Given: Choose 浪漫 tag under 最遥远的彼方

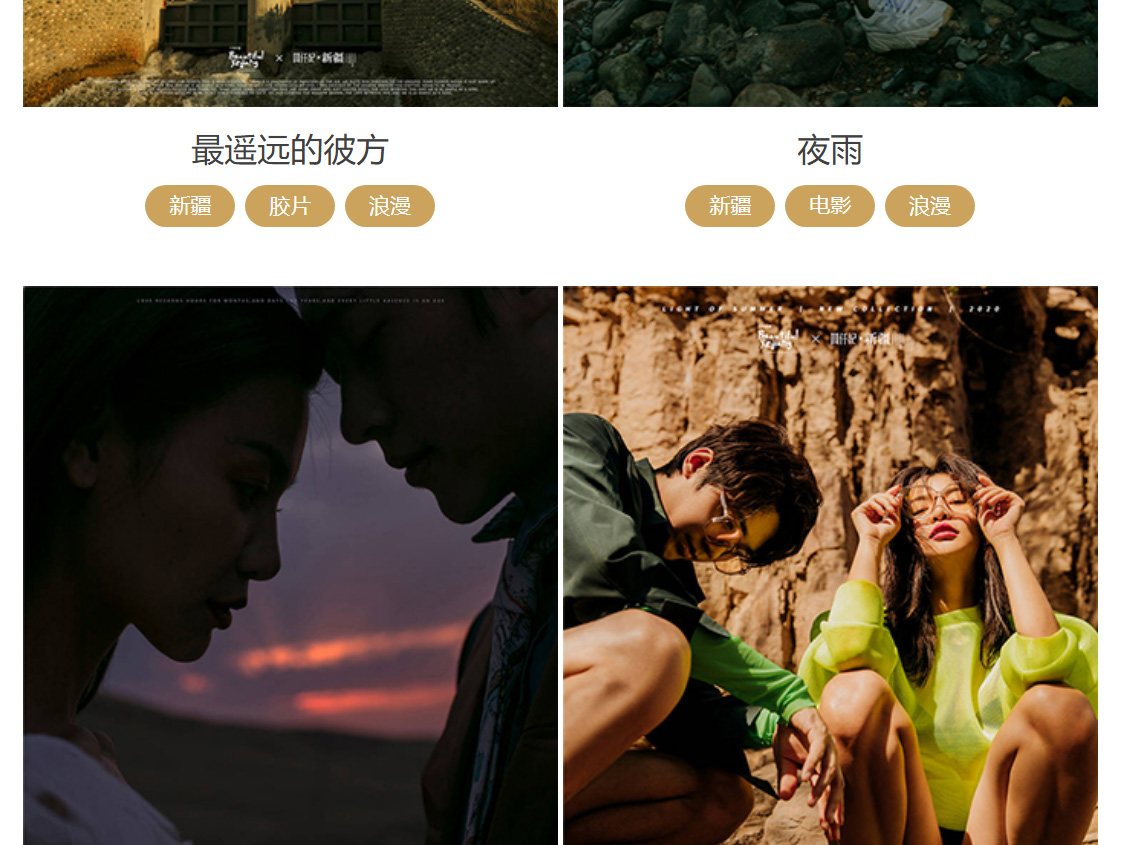Looking at the screenshot, I should tap(390, 206).
